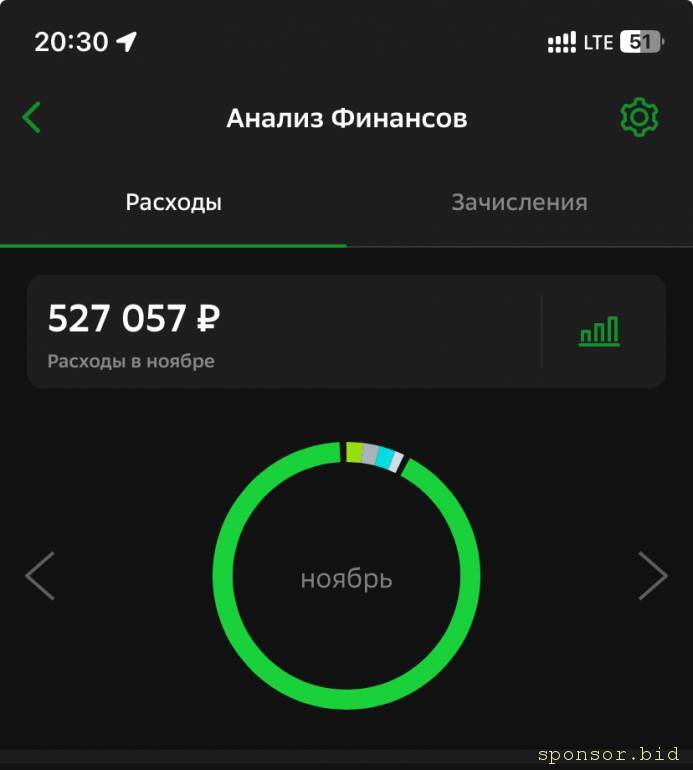The height and width of the screenshot is (770, 693).
Task: Switch to the Зачисления tab
Action: (x=519, y=203)
